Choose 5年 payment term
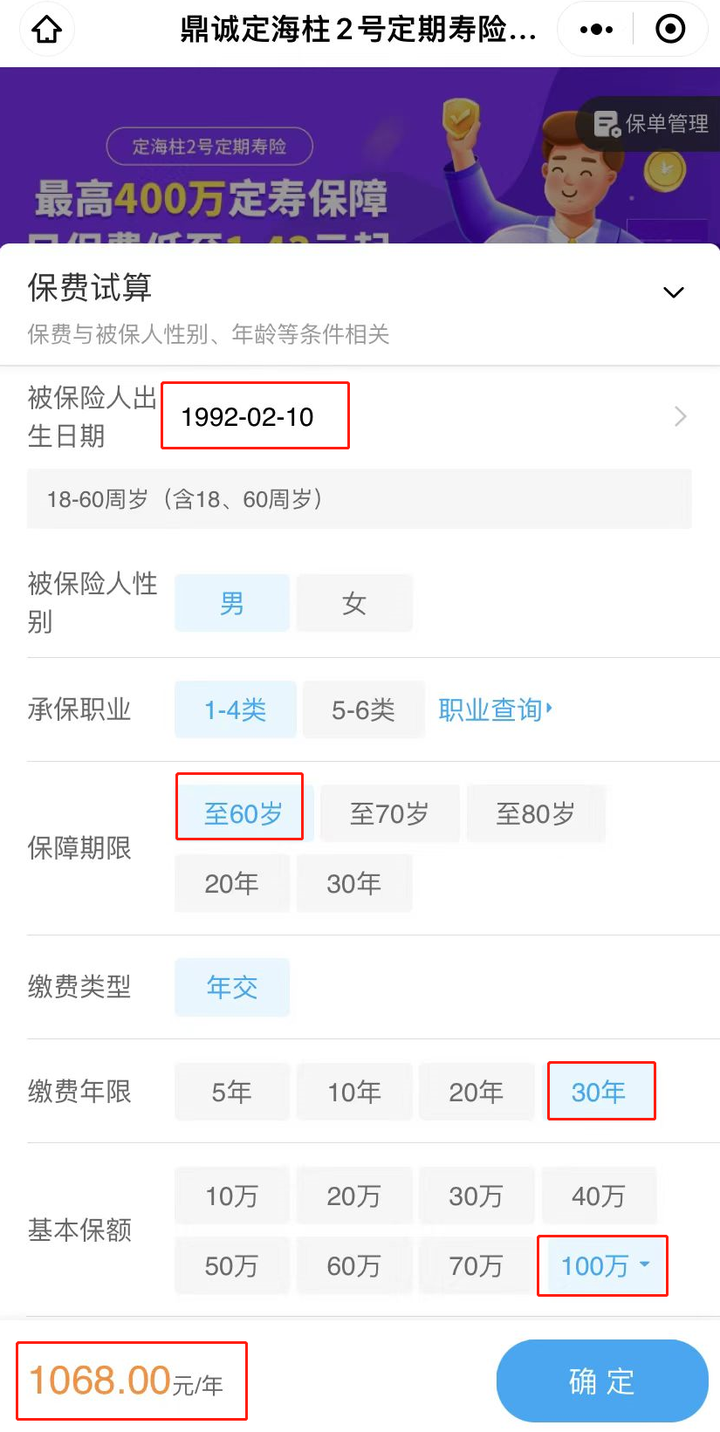This screenshot has height=1432, width=720. 232,1091
